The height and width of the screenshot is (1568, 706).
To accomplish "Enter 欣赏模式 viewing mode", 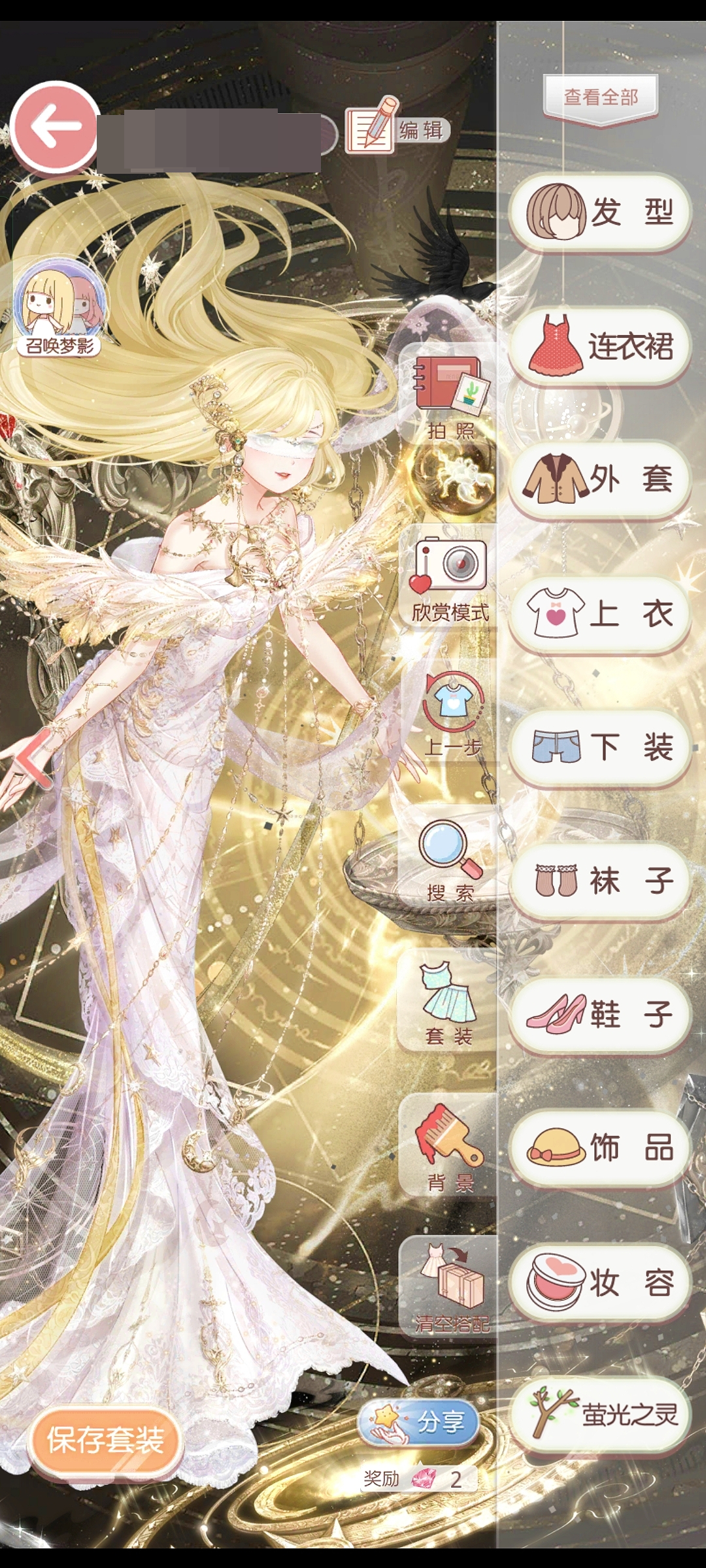I will pyautogui.click(x=450, y=578).
